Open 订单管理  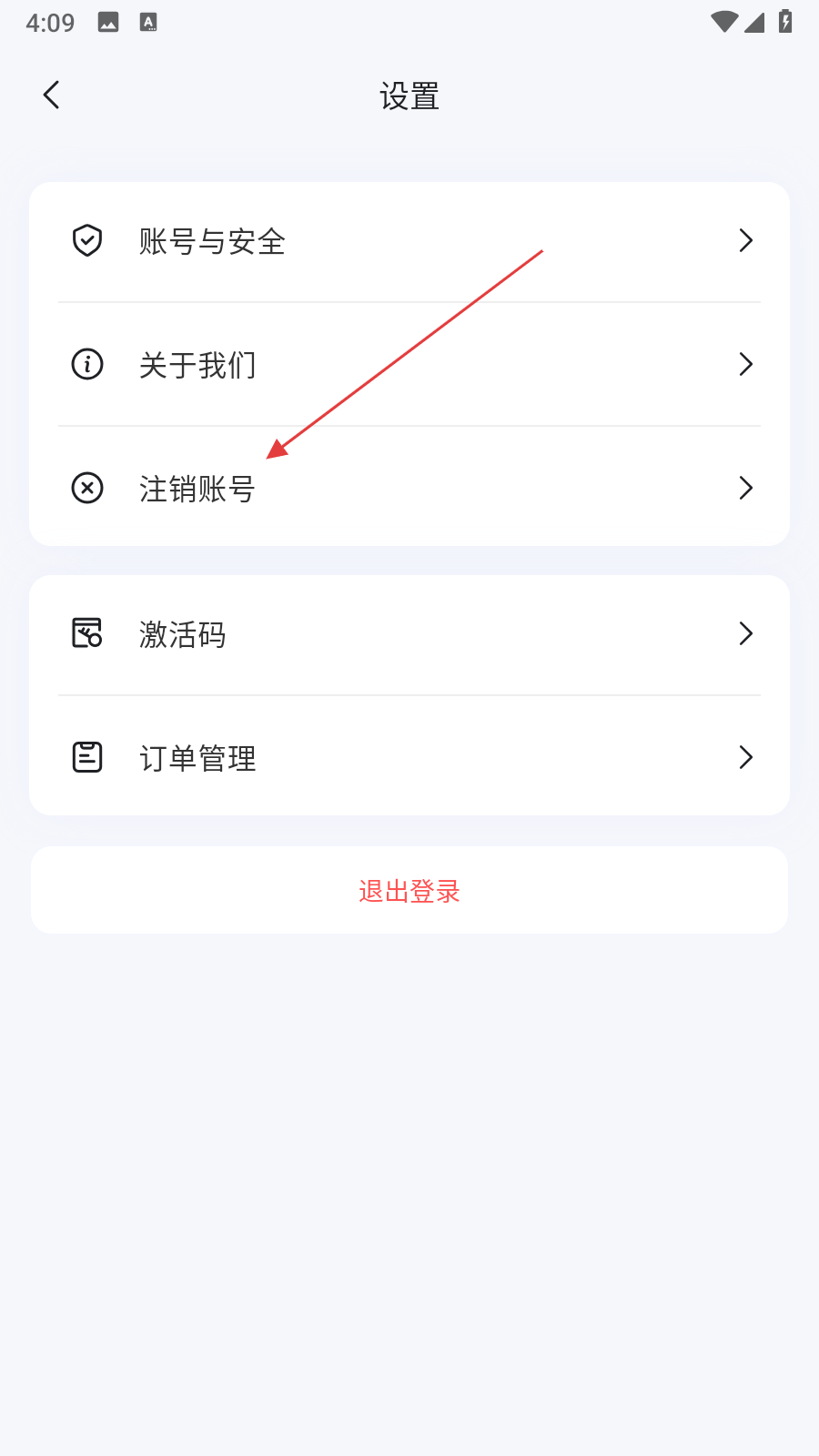[409, 758]
